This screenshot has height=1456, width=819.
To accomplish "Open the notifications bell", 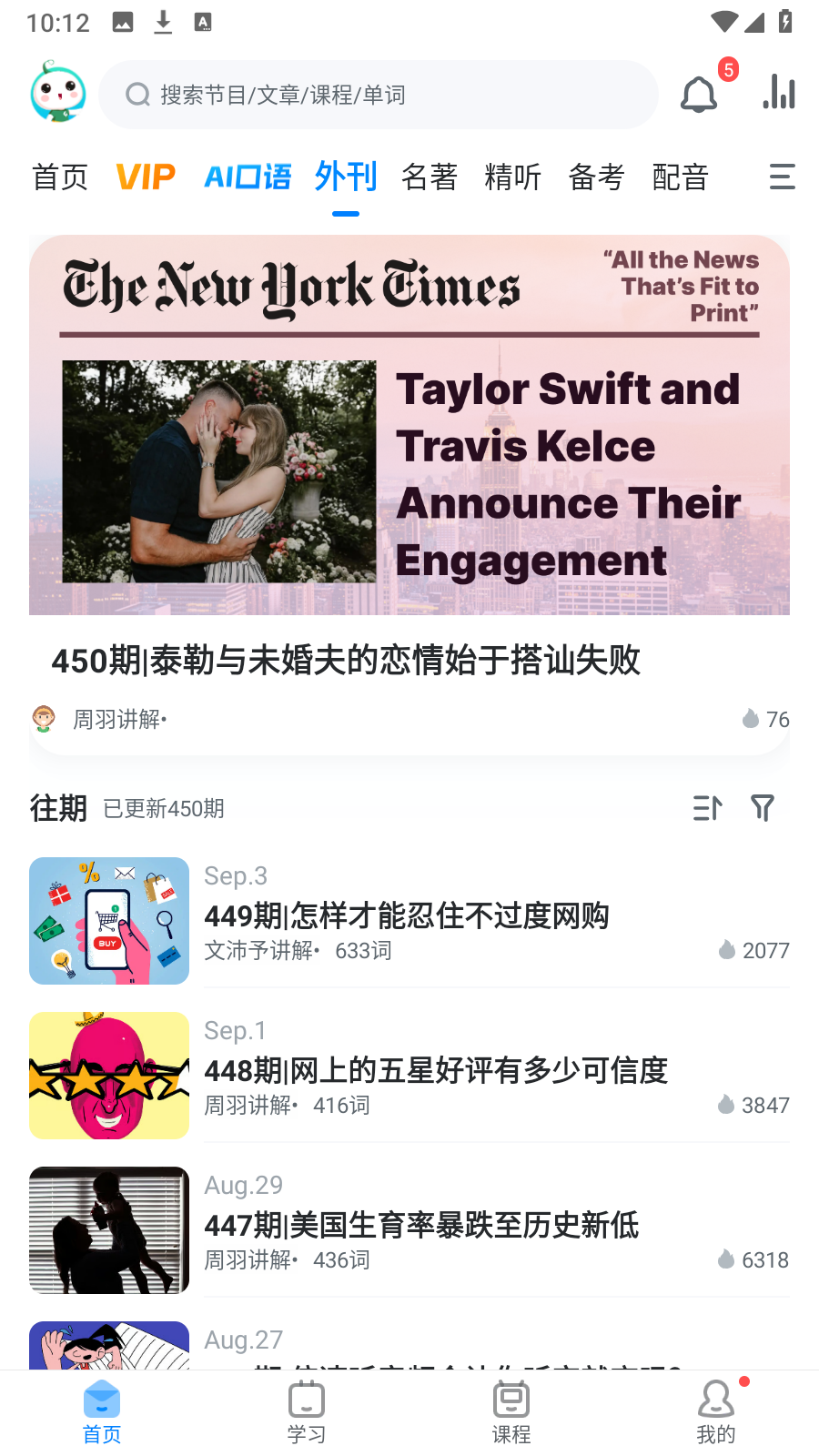I will point(699,94).
